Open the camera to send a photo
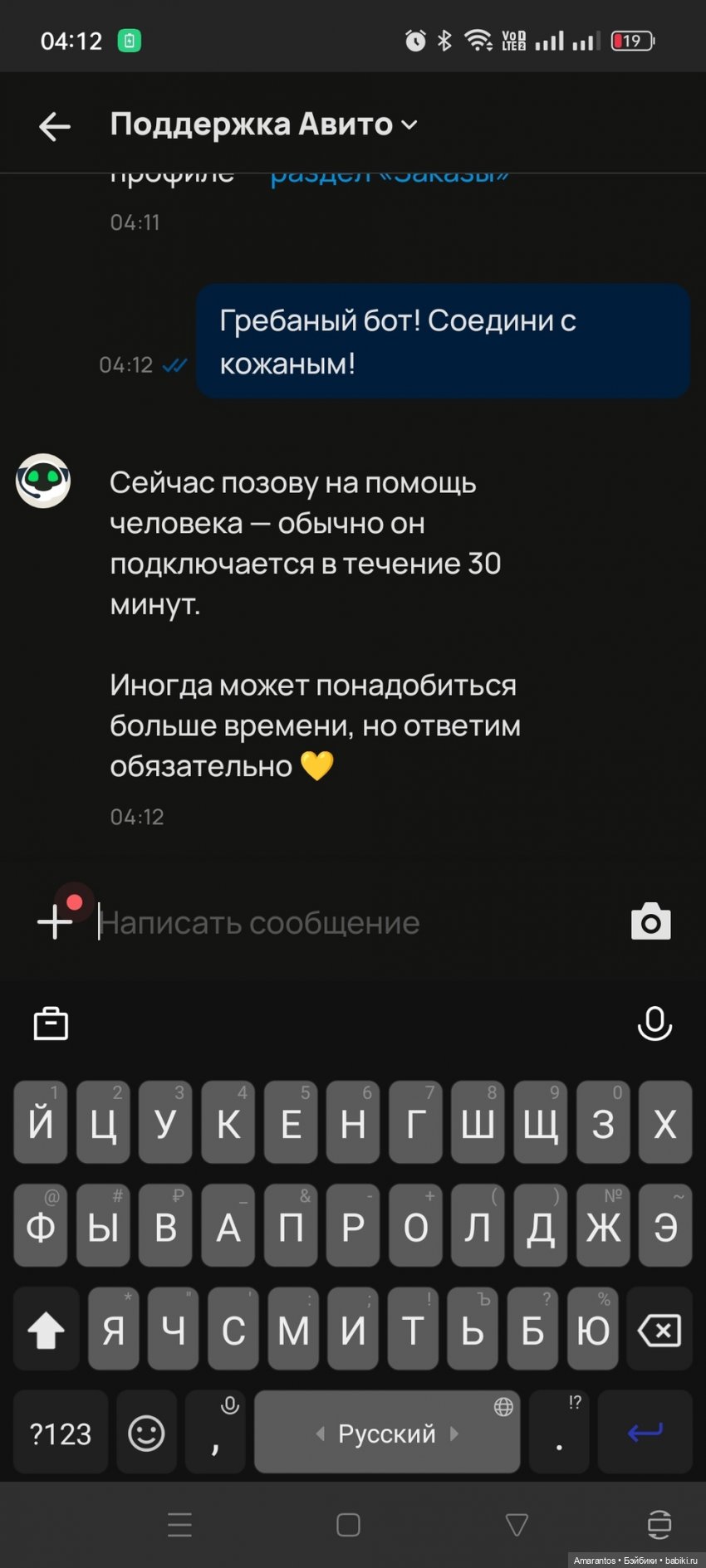 coord(650,922)
